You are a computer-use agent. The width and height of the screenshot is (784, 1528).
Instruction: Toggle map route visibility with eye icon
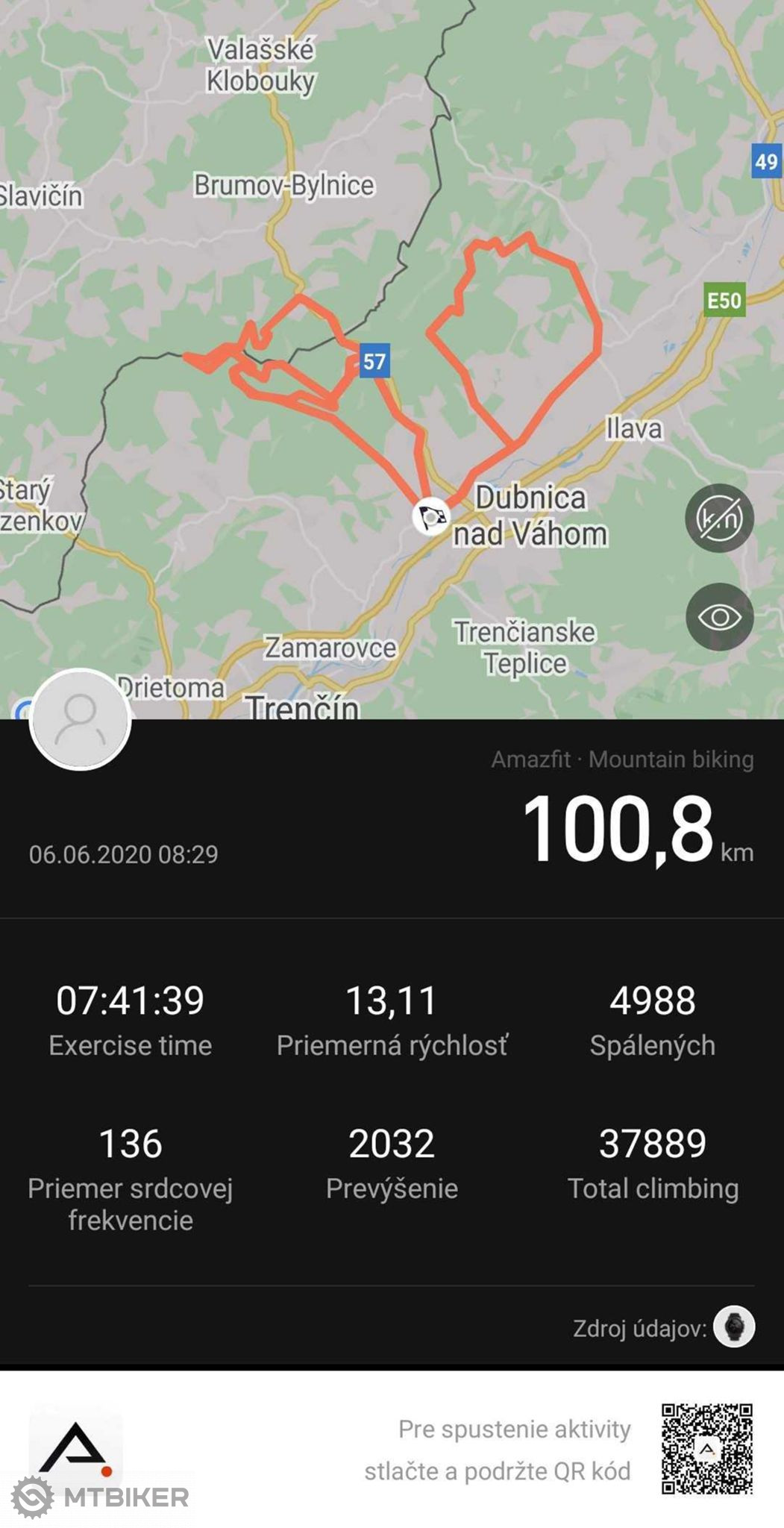(719, 617)
